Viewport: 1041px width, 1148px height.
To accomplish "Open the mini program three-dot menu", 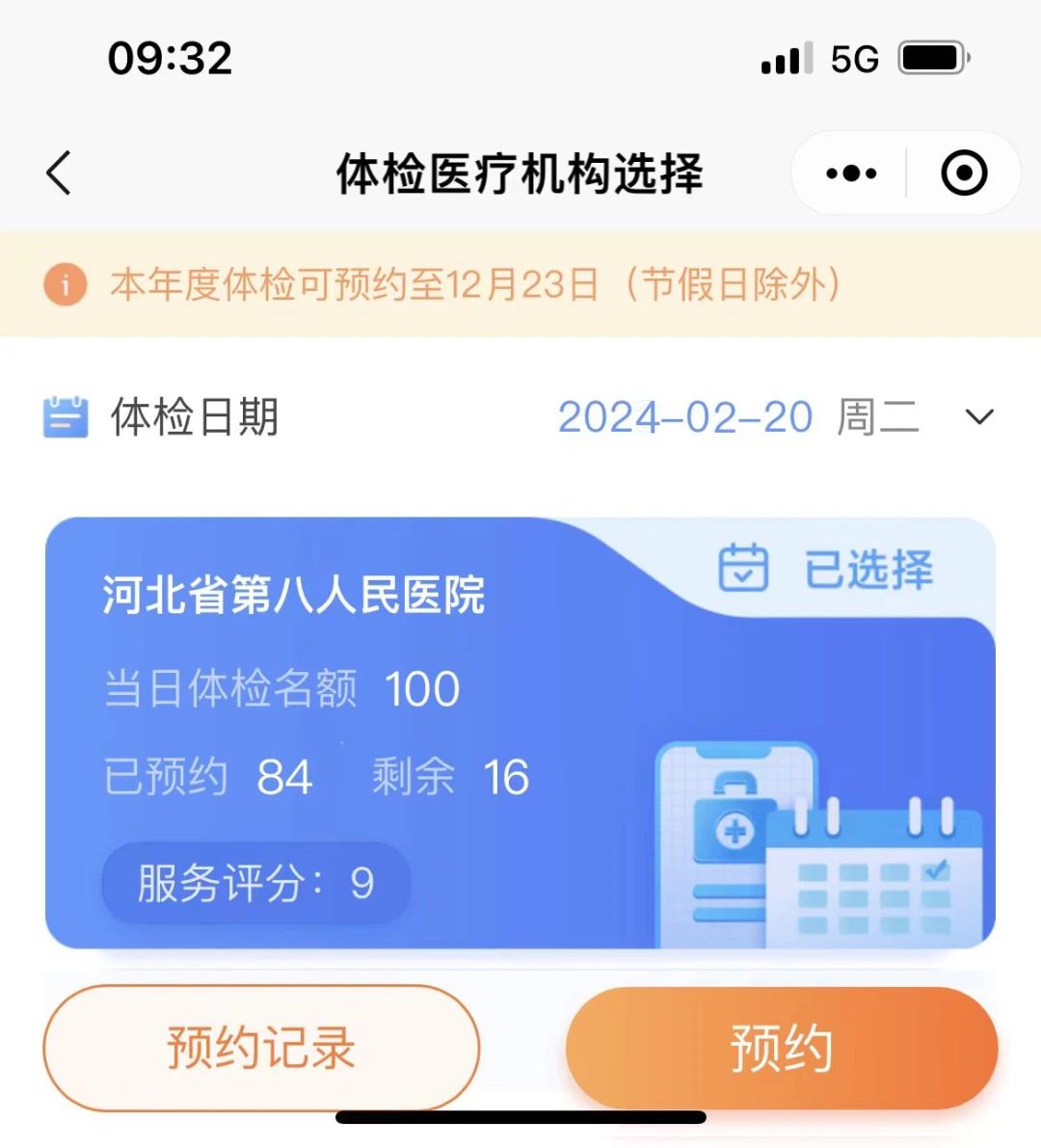I will pos(851,174).
